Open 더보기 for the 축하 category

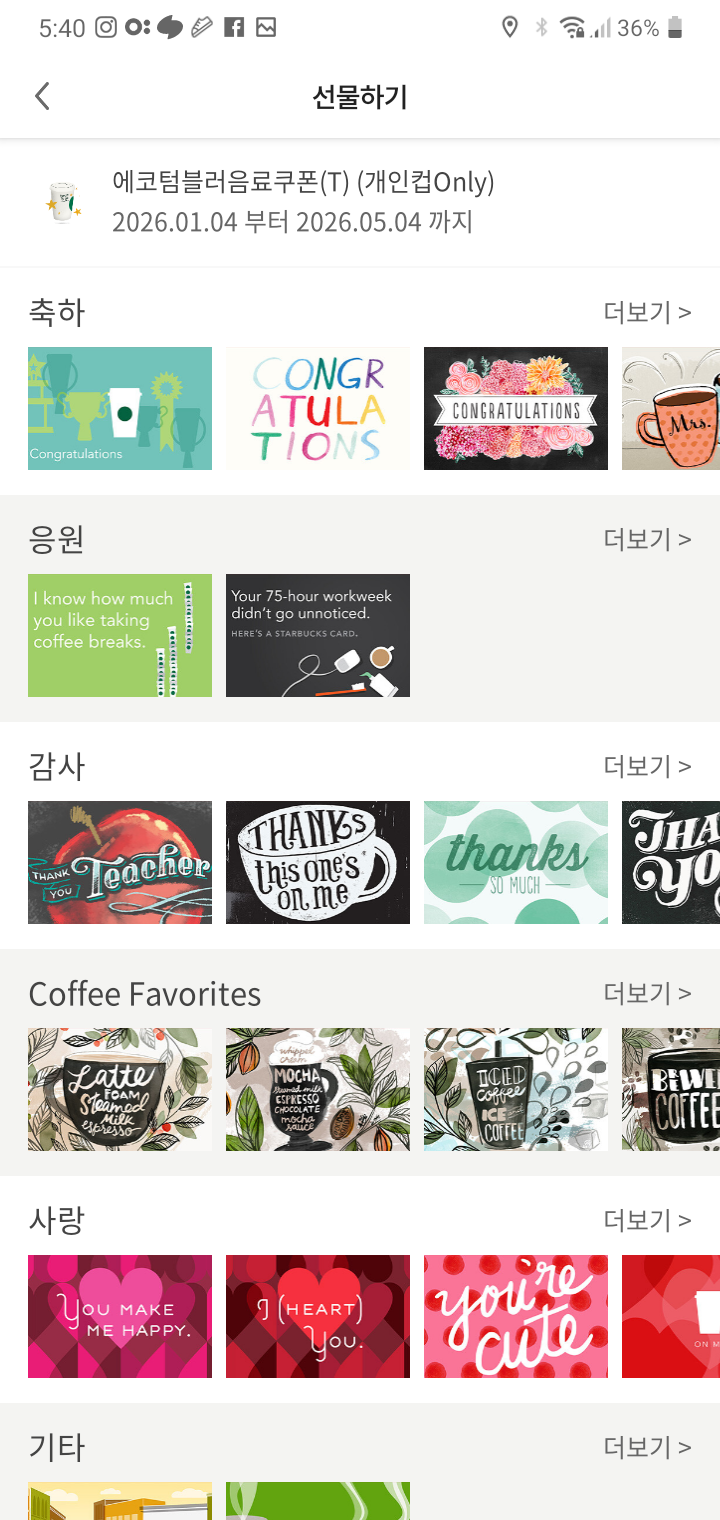[647, 312]
